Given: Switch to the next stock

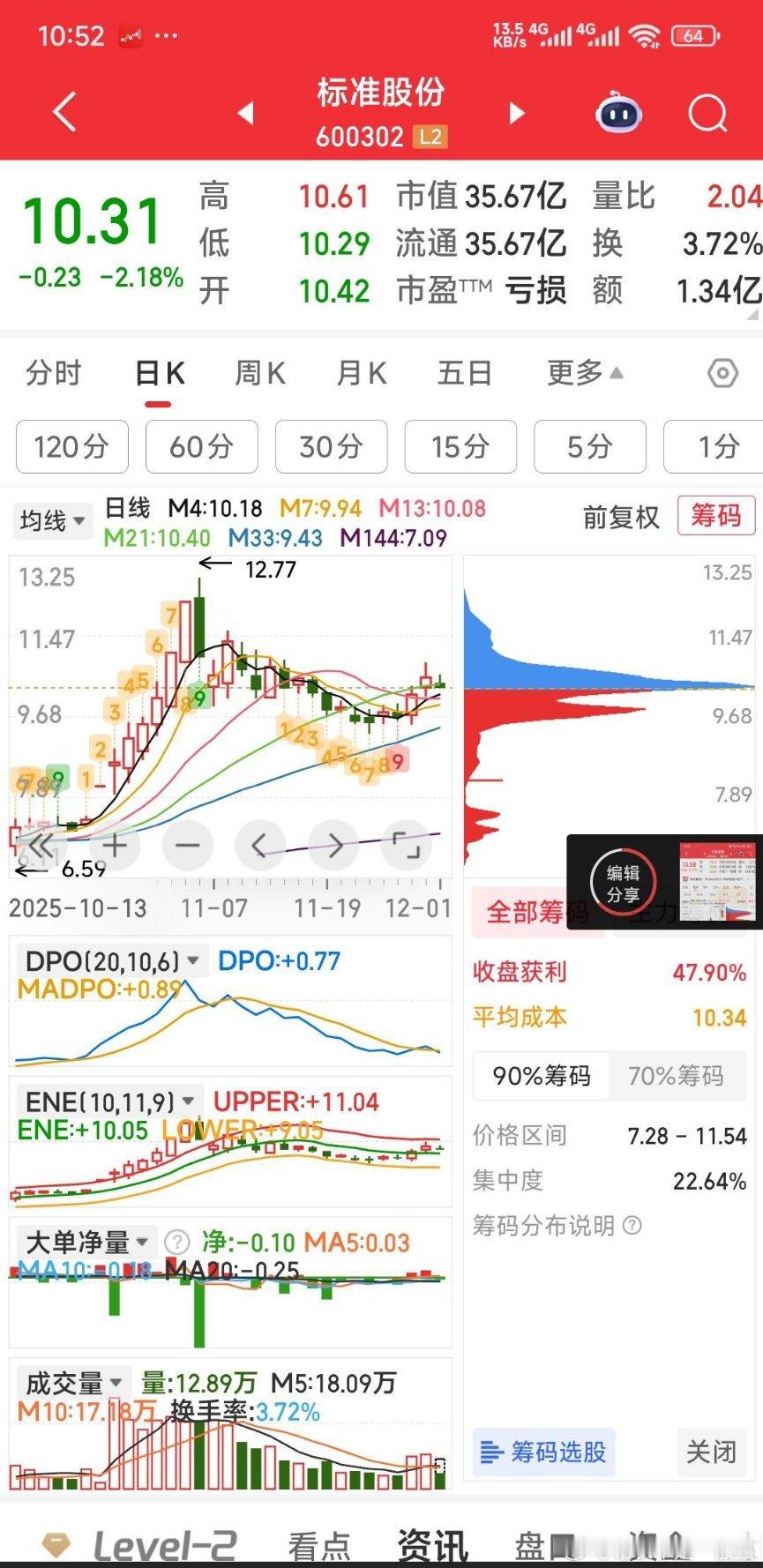Looking at the screenshot, I should [517, 113].
